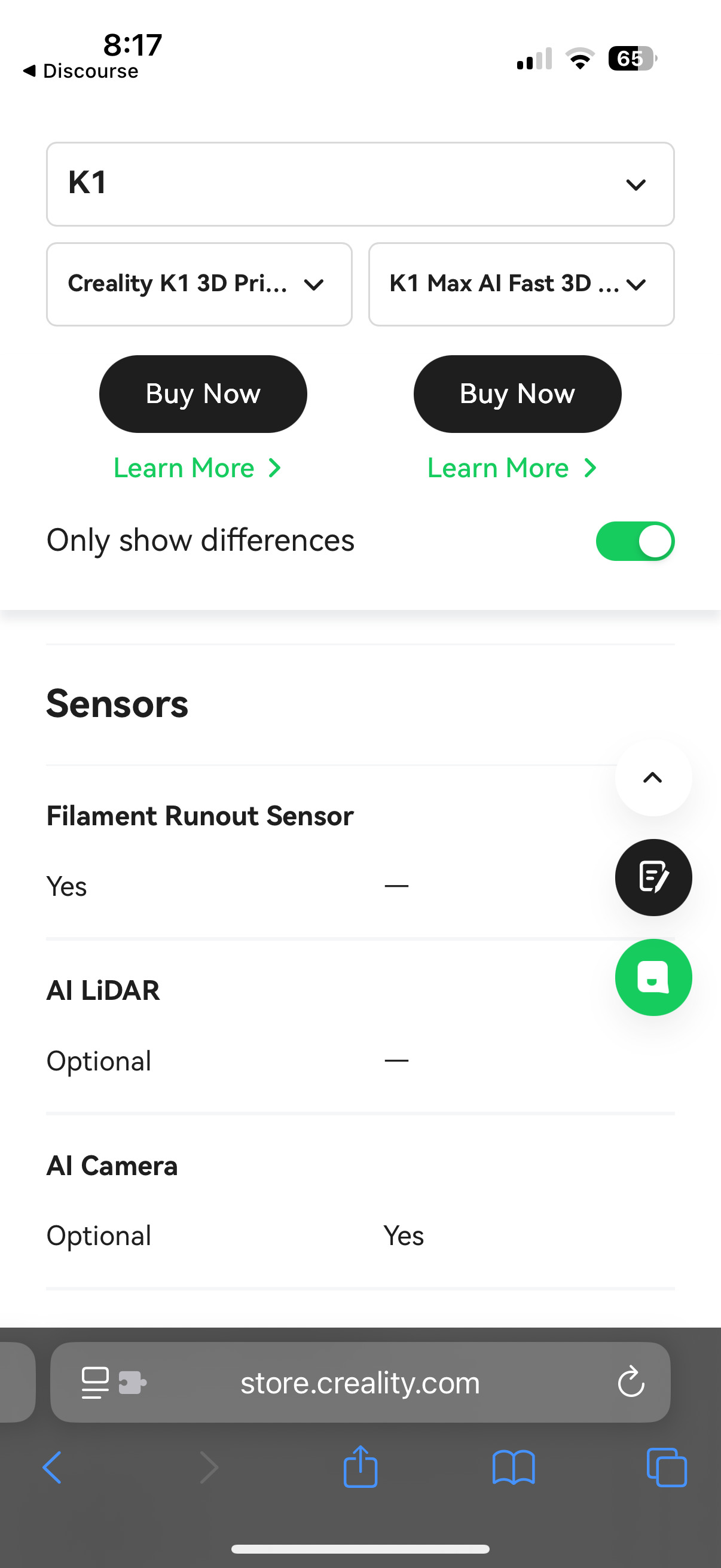Image resolution: width=721 pixels, height=1568 pixels.
Task: Expand the Creality K1 3D Printer dropdown
Action: 199,284
